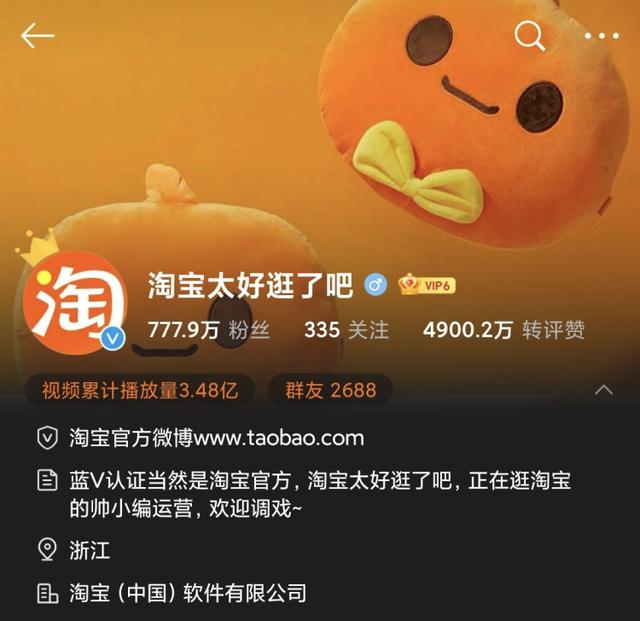Viewport: 640px width, 621px height.
Task: Open the overflow menu
Action: [602, 37]
